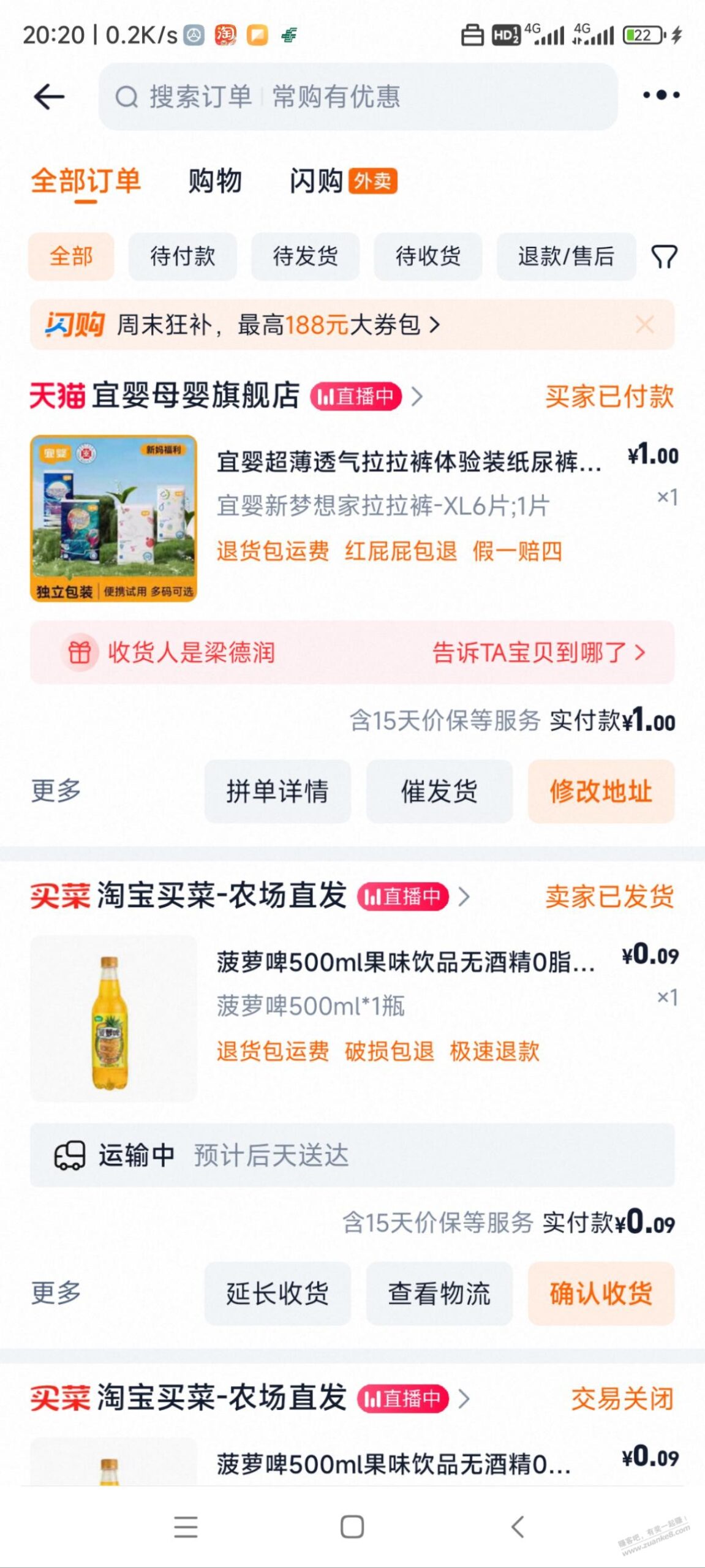Open the three-dot more options menu
Image resolution: width=705 pixels, height=1568 pixels.
coord(660,96)
